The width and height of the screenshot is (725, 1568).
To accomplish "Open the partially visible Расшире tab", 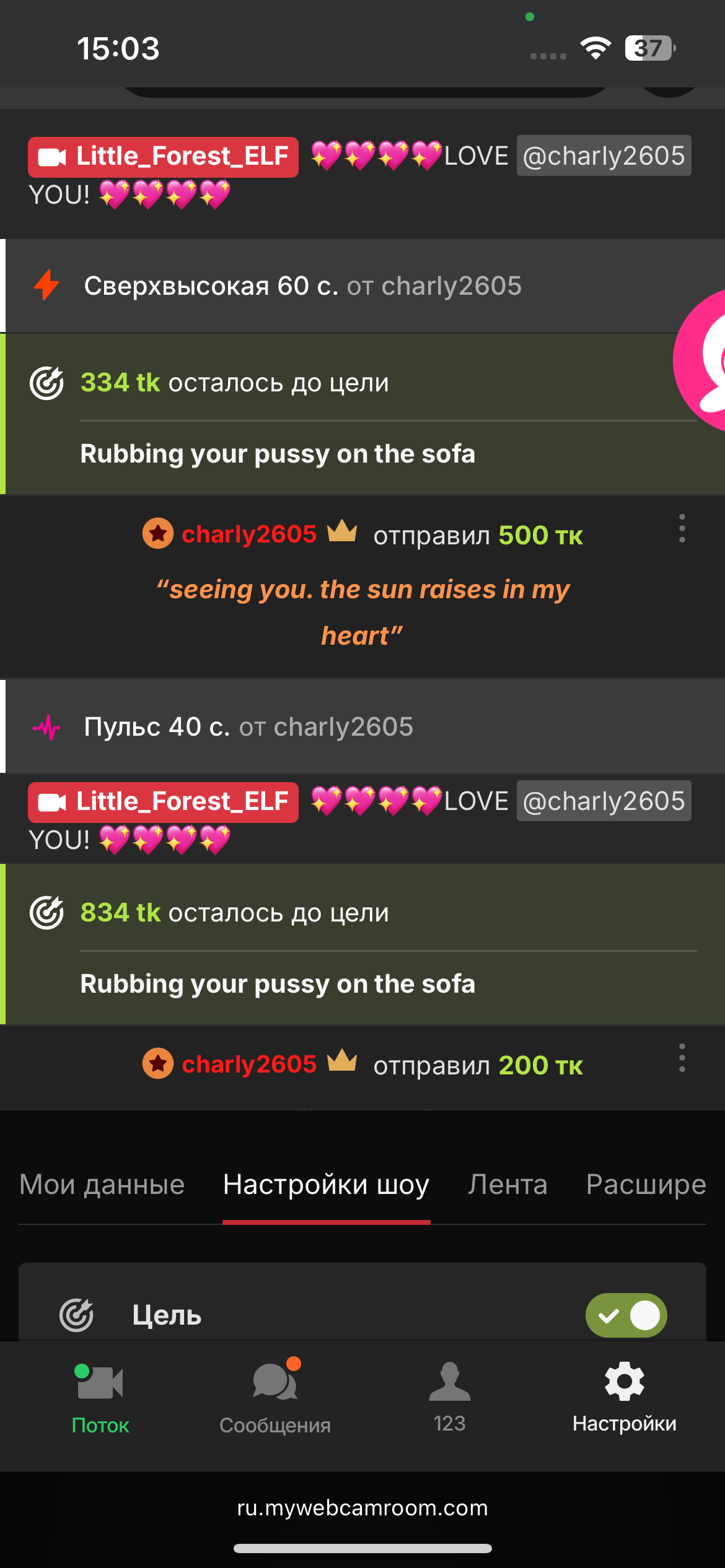I will (646, 1185).
